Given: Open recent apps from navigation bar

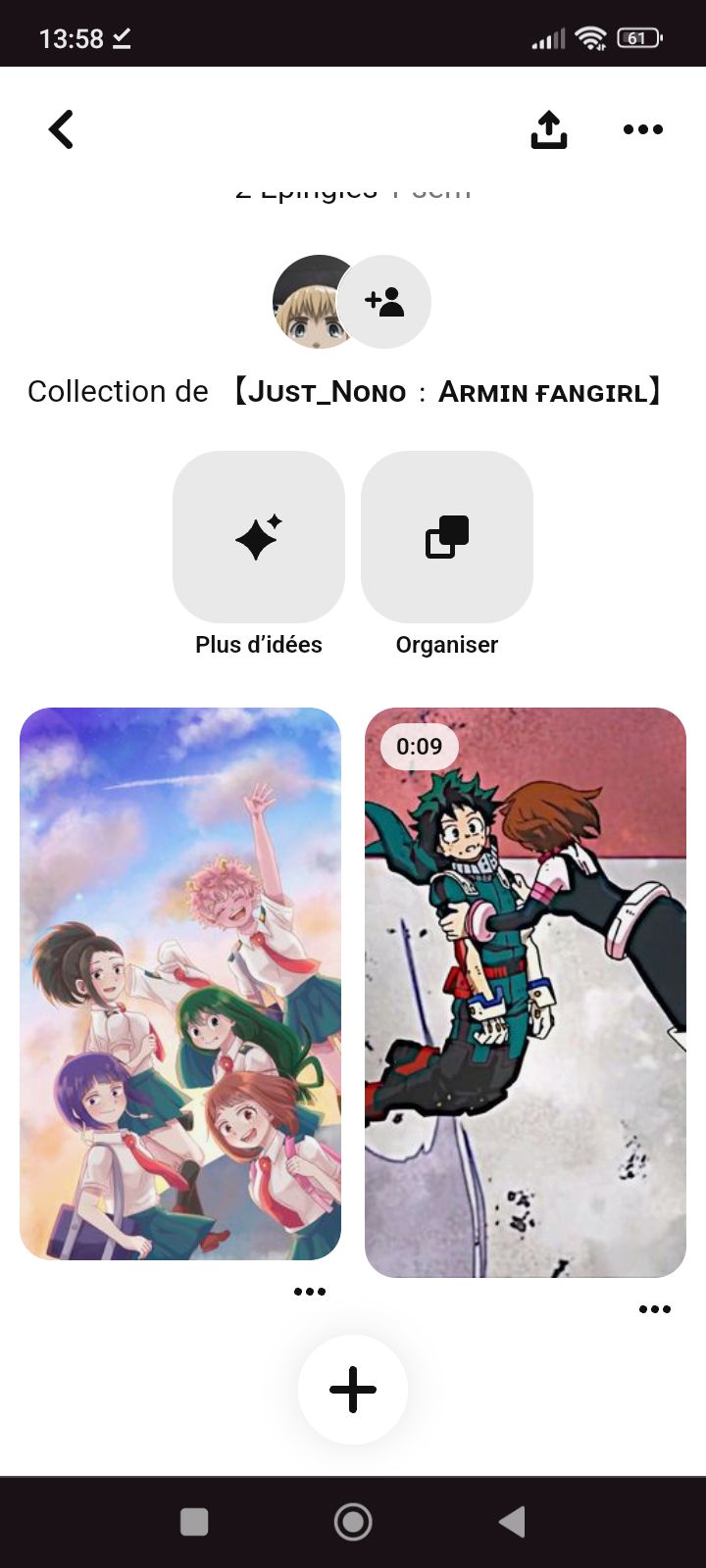Looking at the screenshot, I should (194, 1522).
